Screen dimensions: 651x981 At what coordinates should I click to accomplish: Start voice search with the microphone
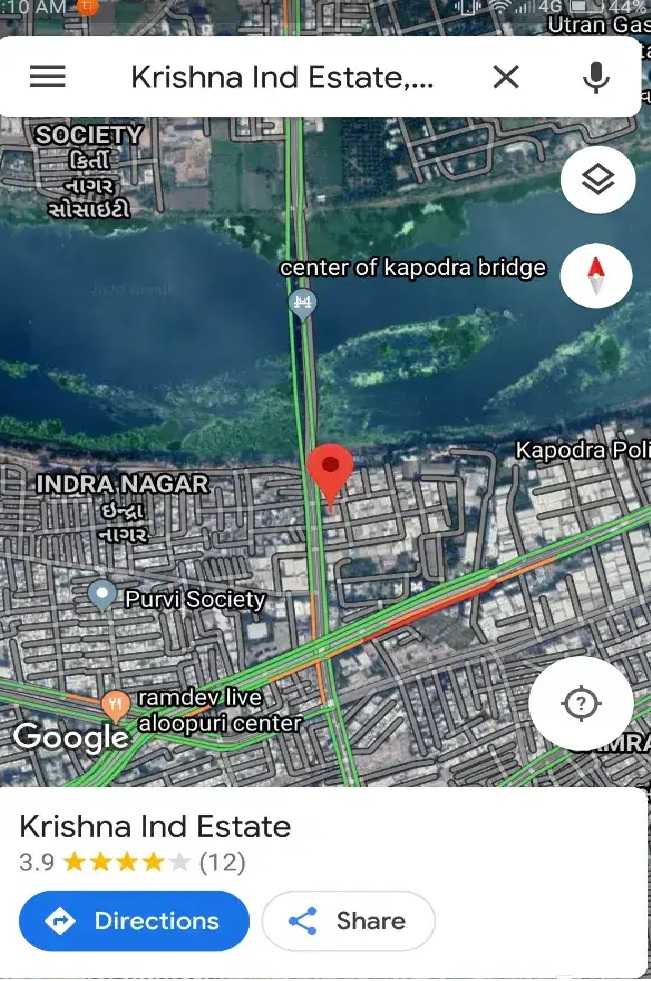pyautogui.click(x=596, y=77)
